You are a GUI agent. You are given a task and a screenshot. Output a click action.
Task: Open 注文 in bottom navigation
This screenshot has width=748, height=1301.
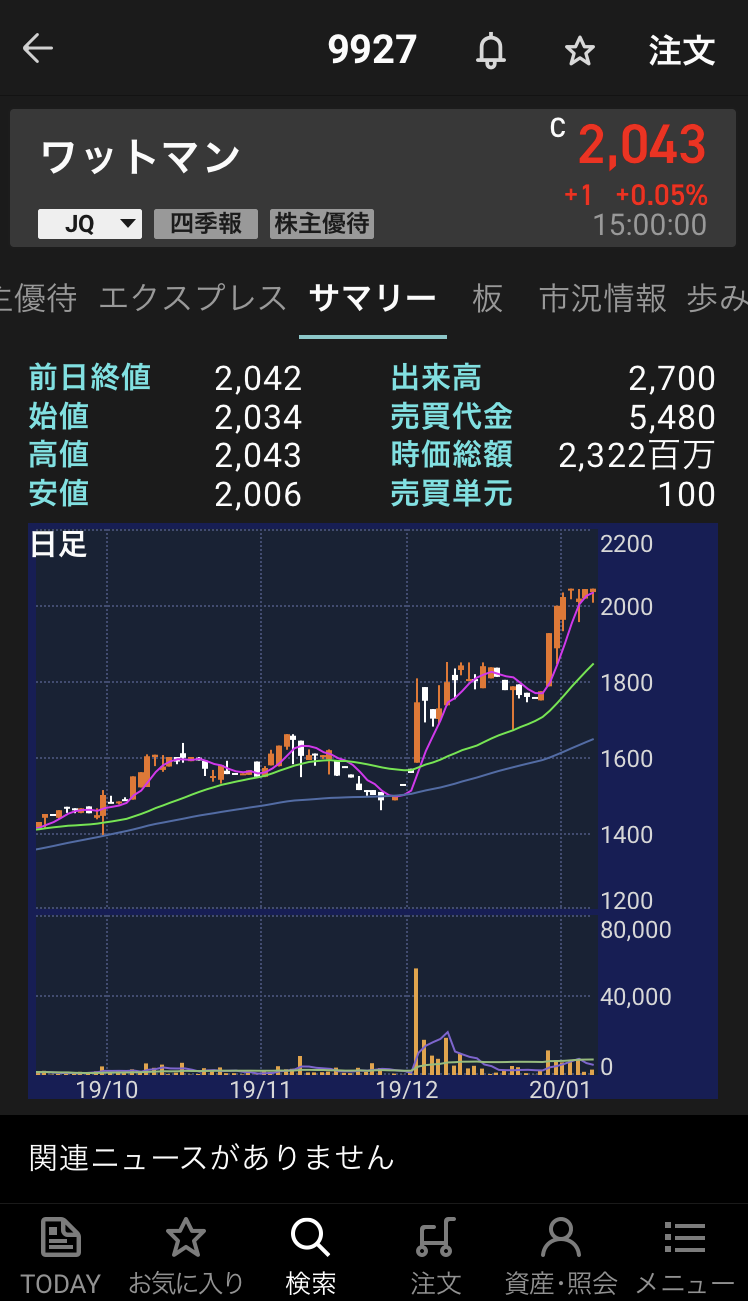435,1254
